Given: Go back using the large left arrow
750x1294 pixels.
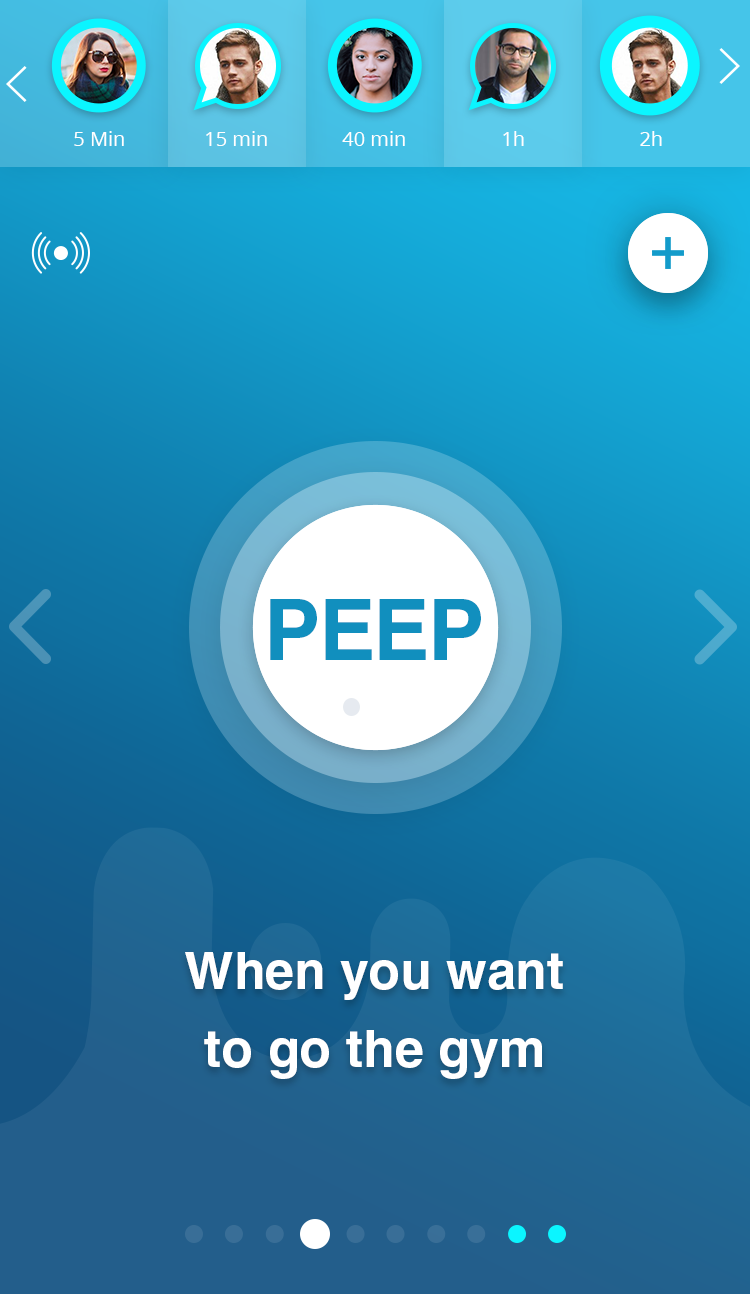Looking at the screenshot, I should pos(31,627).
